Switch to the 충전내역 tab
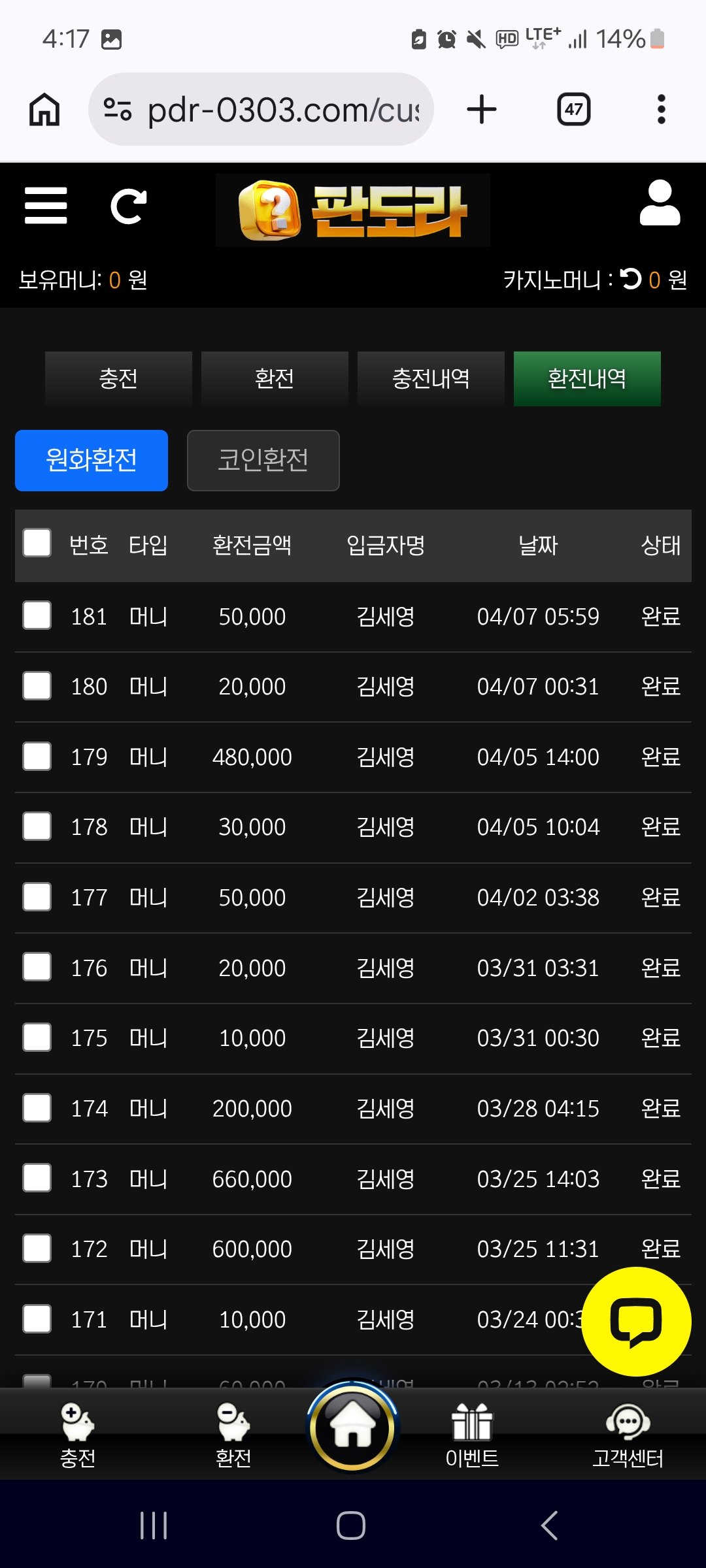Screen dimensions: 706x1568 (x=431, y=379)
